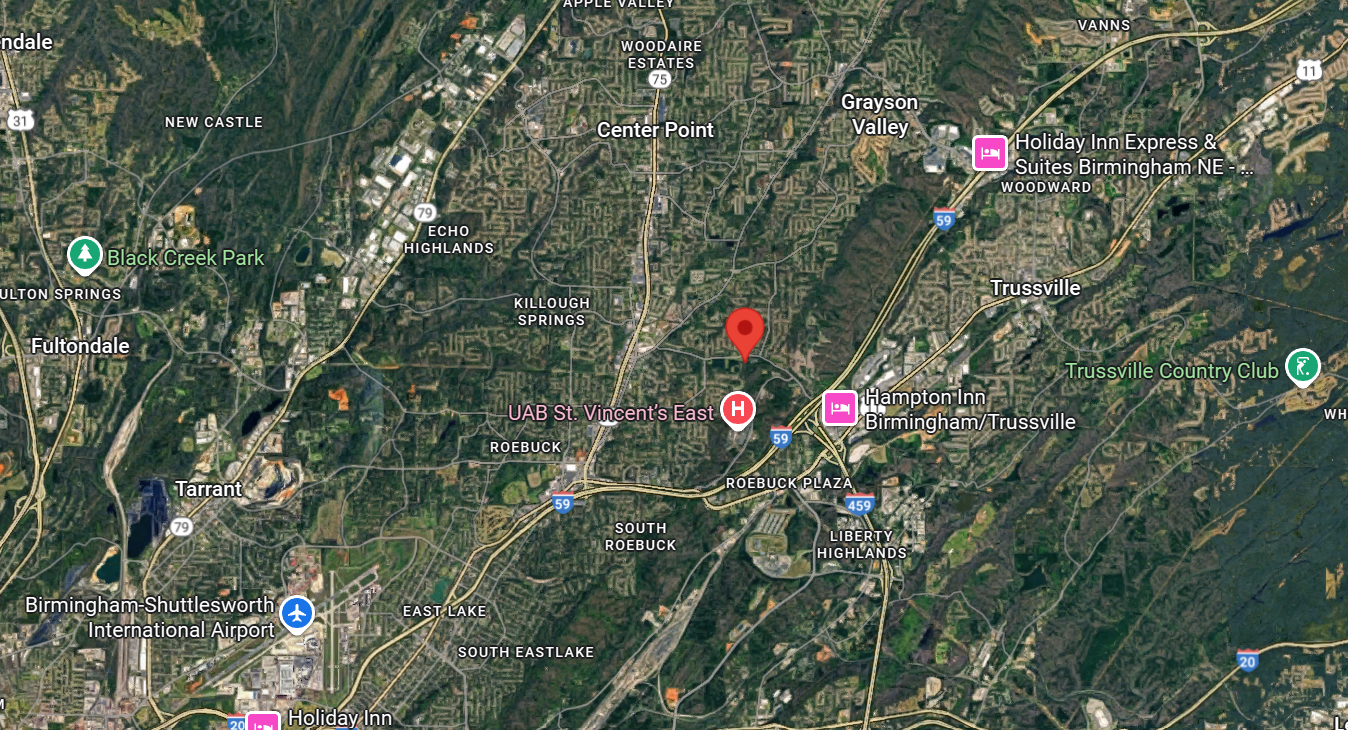Select the Holiday Inn hotel marker
This screenshot has width=1348, height=730.
pos(263,722)
